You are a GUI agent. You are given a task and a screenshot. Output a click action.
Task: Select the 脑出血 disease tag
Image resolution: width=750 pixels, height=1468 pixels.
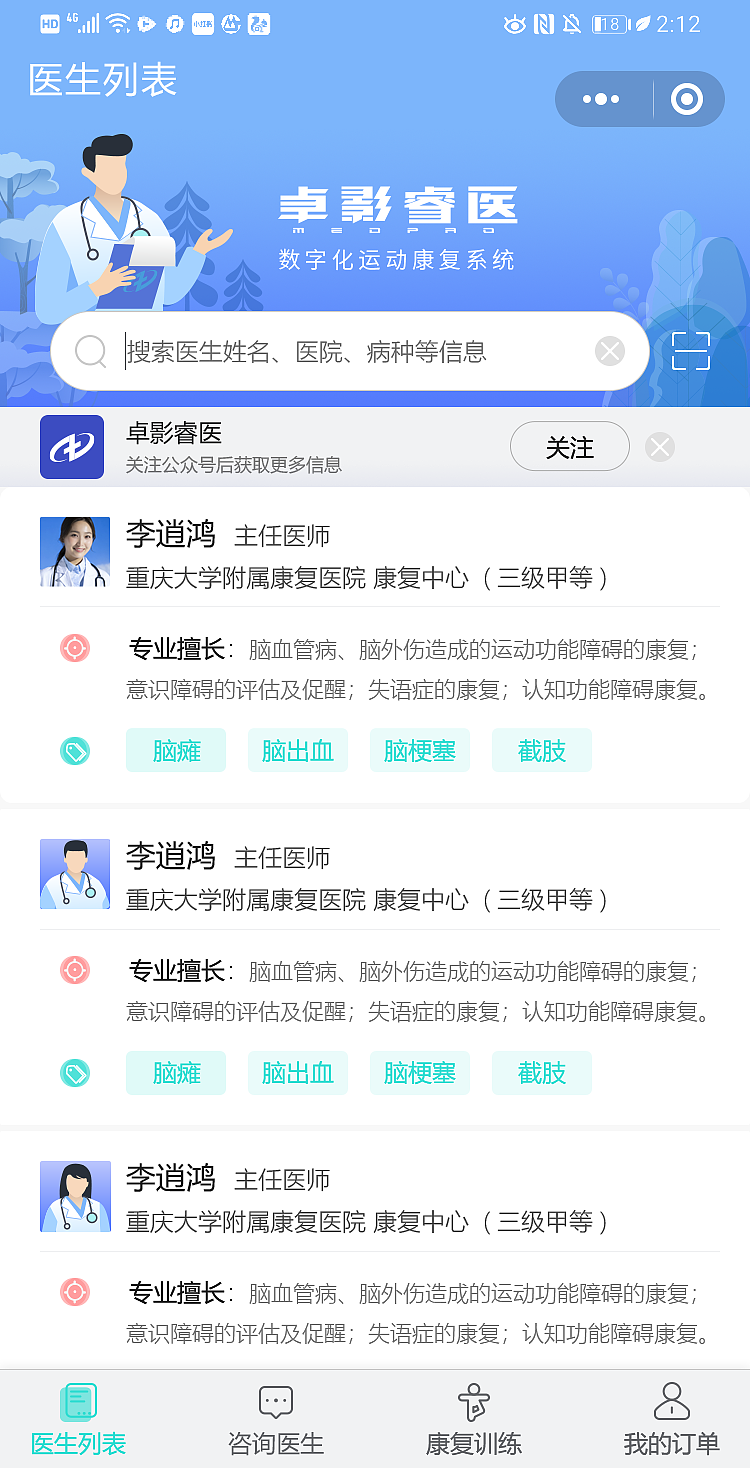pyautogui.click(x=297, y=750)
